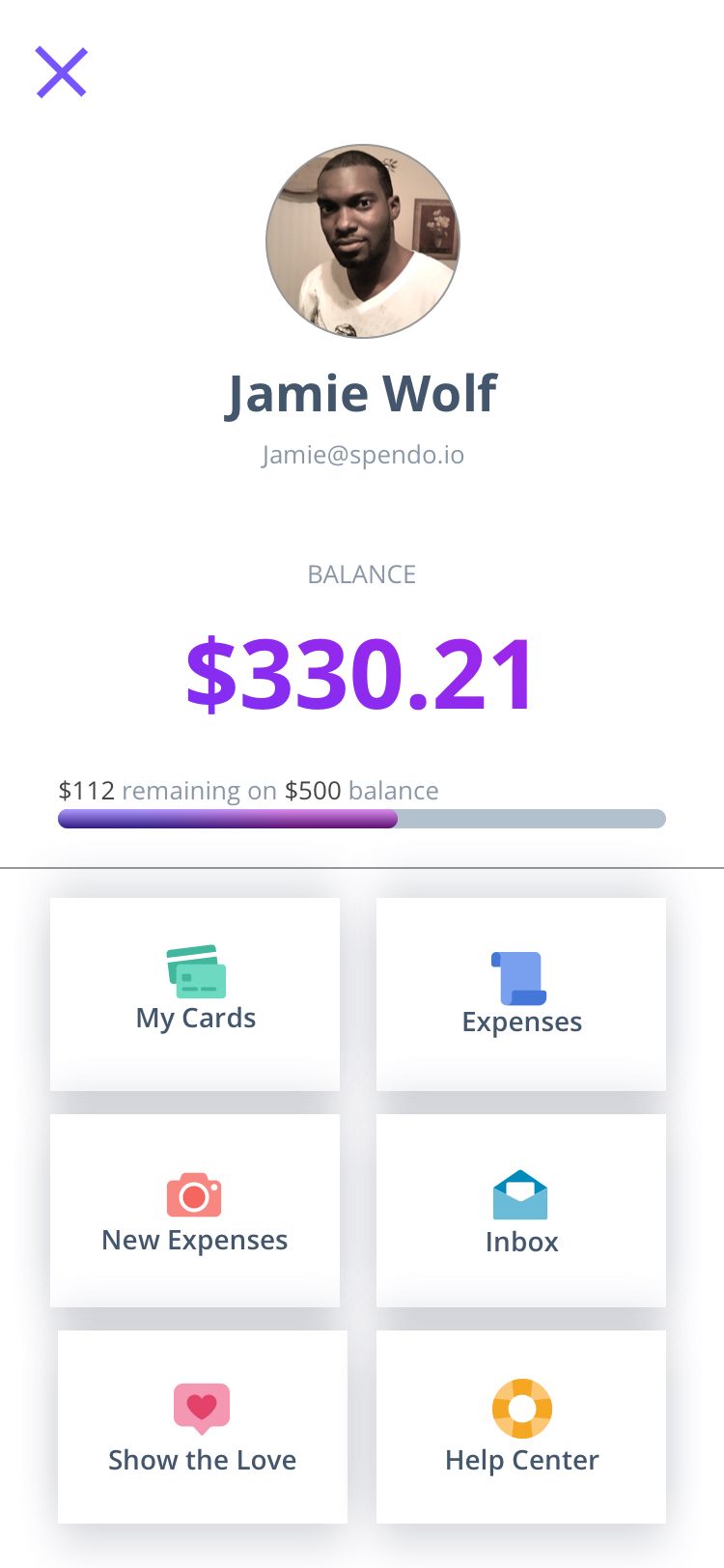724x1568 pixels.
Task: Tap Jamie Wolf's profile photo
Action: (x=363, y=241)
